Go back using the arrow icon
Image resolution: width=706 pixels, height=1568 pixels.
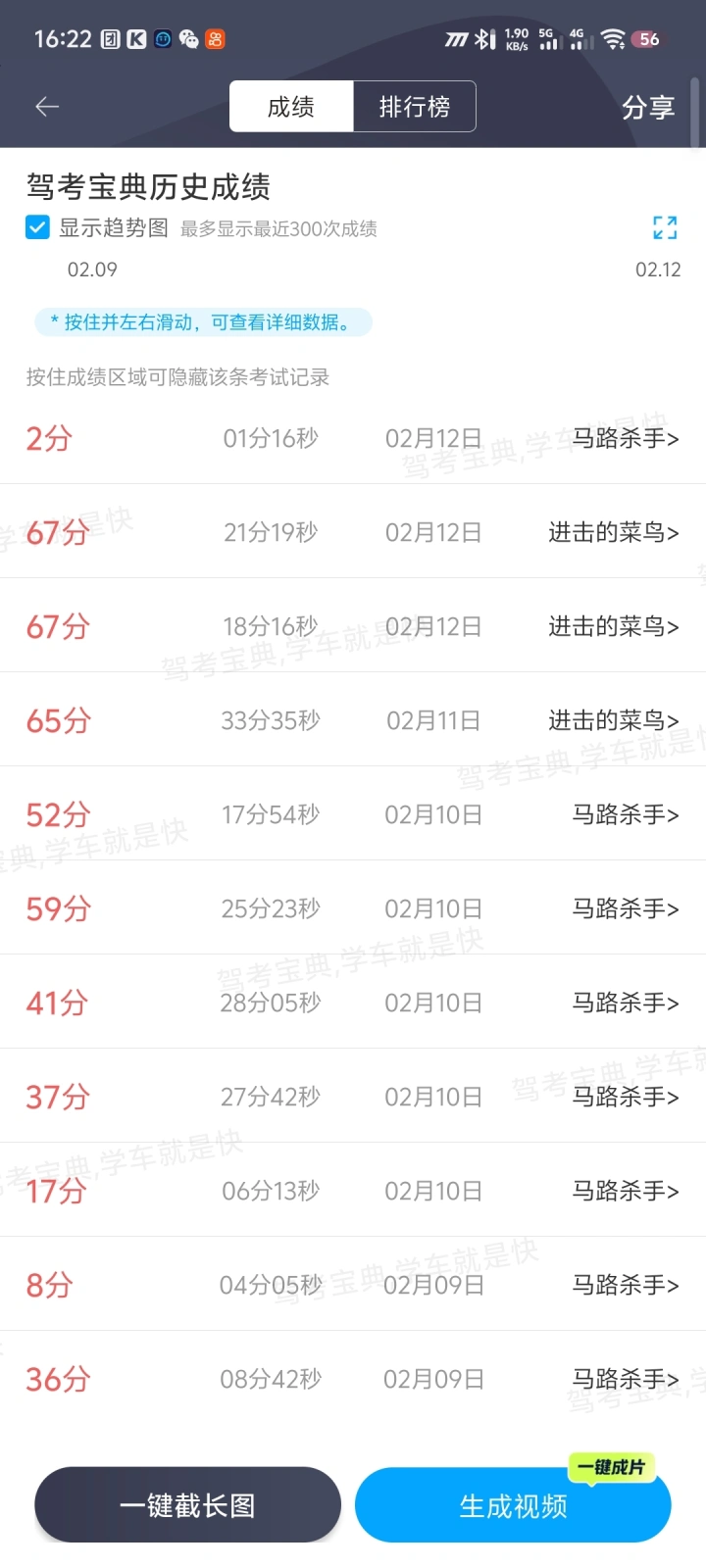point(47,107)
